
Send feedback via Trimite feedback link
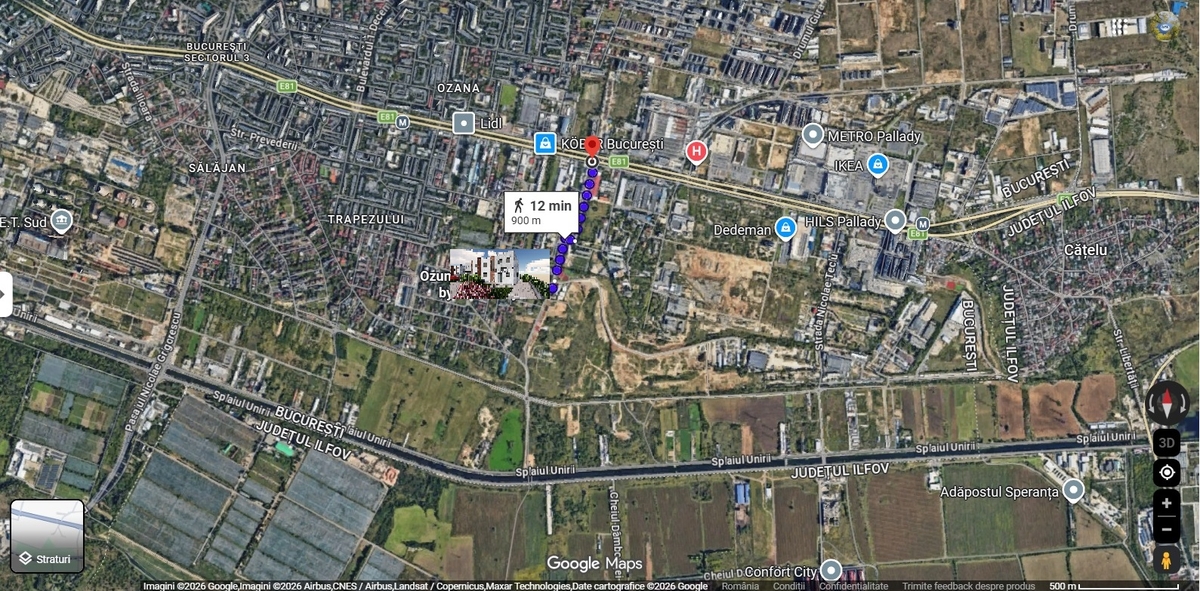(968, 586)
